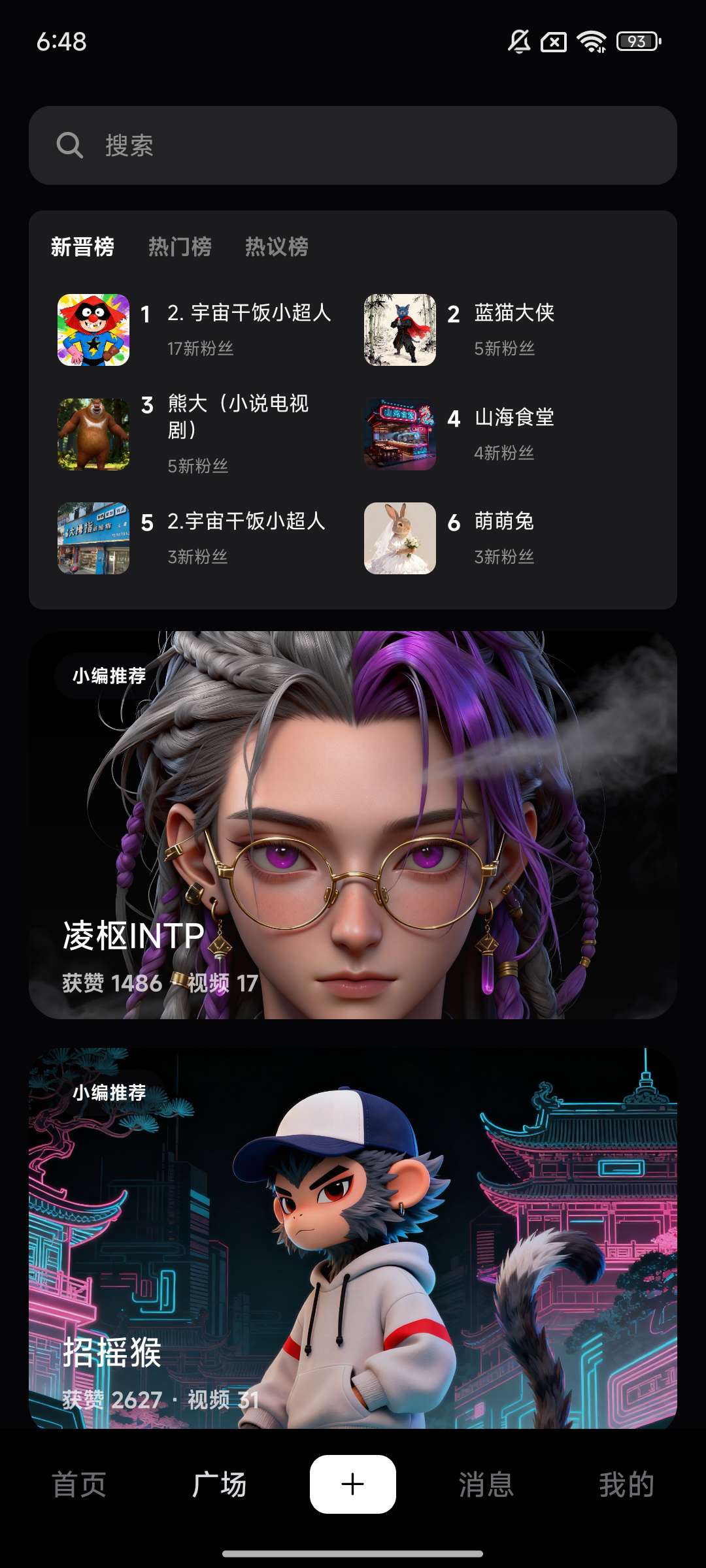Switch to the 我的 tab
The height and width of the screenshot is (1568, 706).
[626, 1484]
